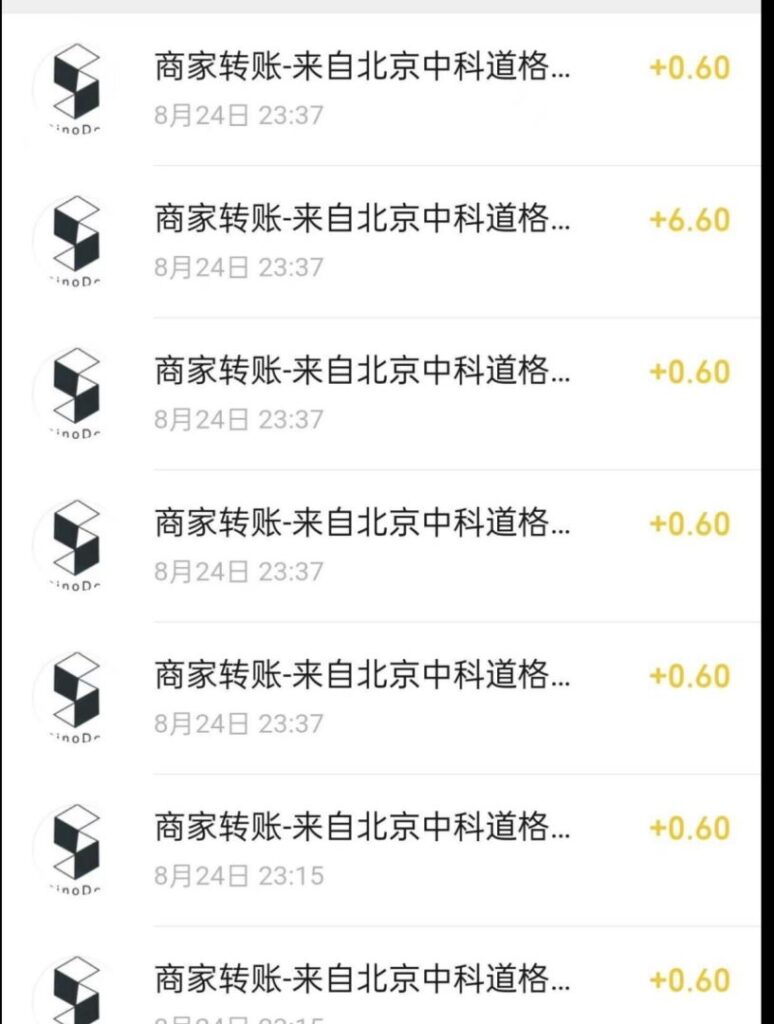
Task: Click the 8月24日 23:37 date on the first entry
Action: [x=237, y=114]
